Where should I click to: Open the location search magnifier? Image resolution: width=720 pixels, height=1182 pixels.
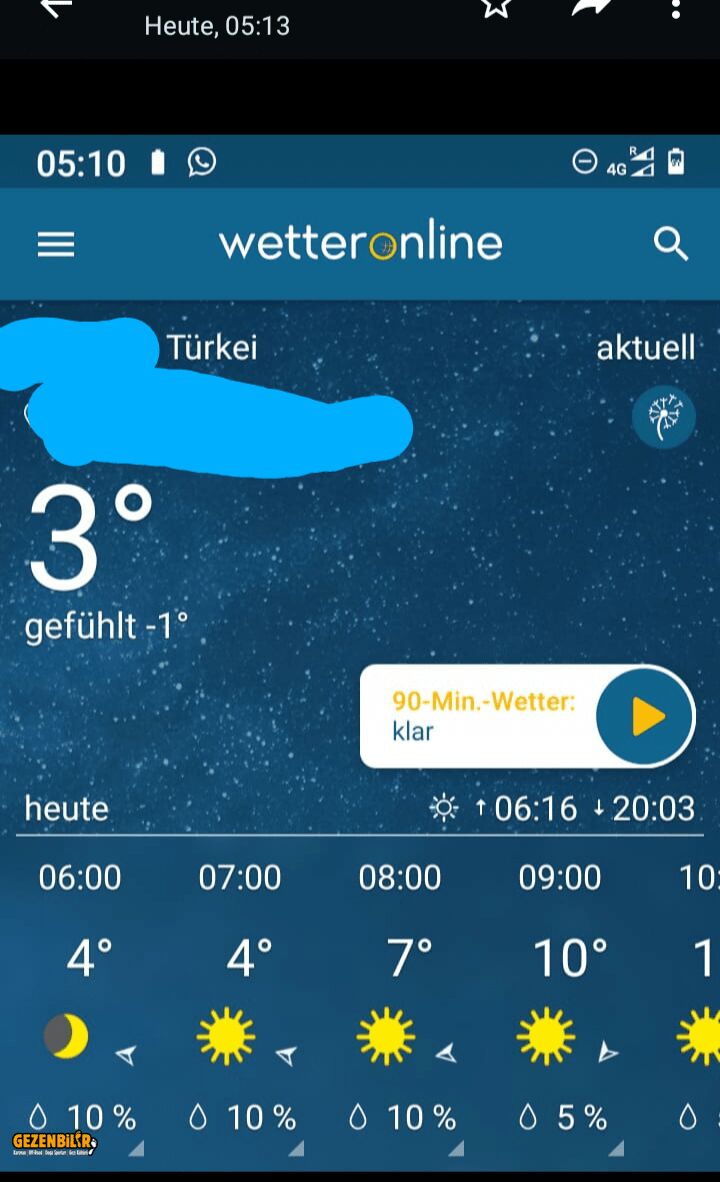point(671,243)
